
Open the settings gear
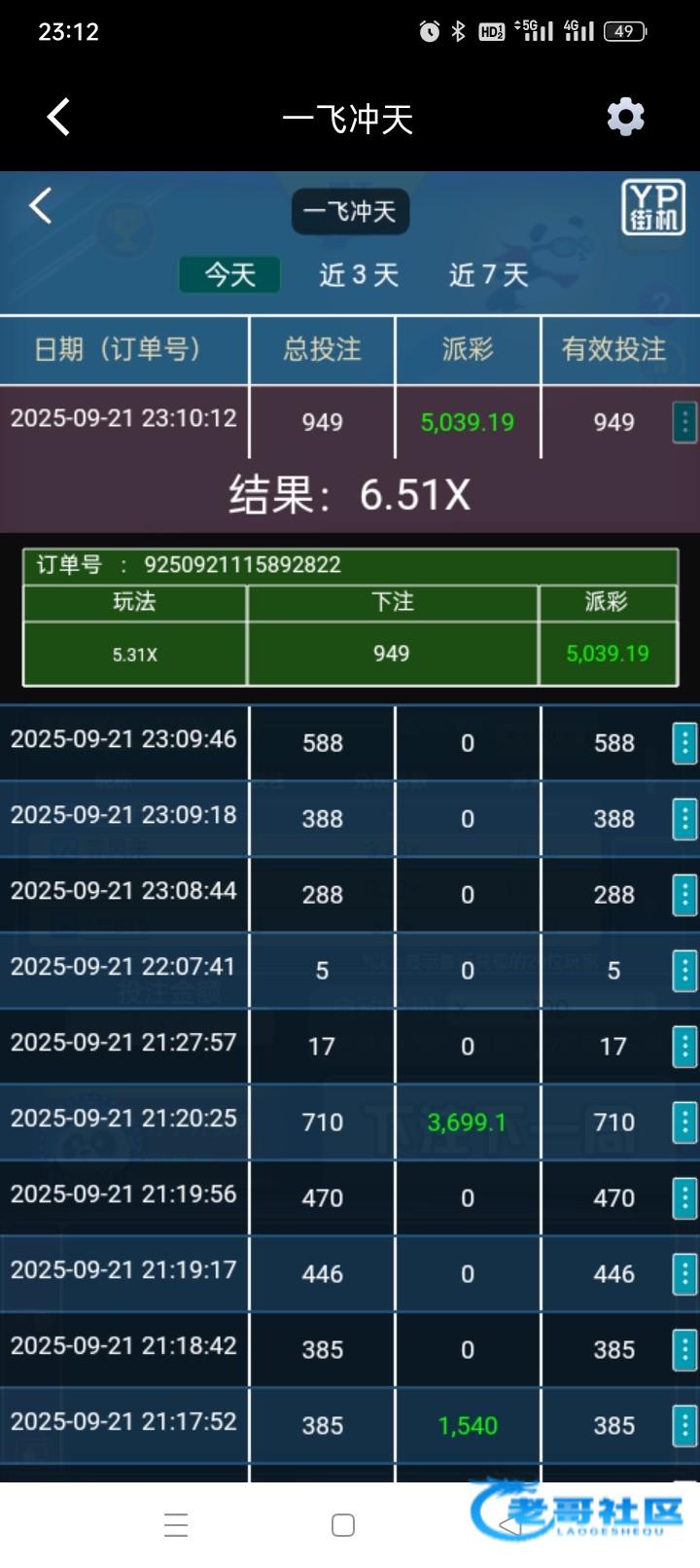[x=625, y=118]
